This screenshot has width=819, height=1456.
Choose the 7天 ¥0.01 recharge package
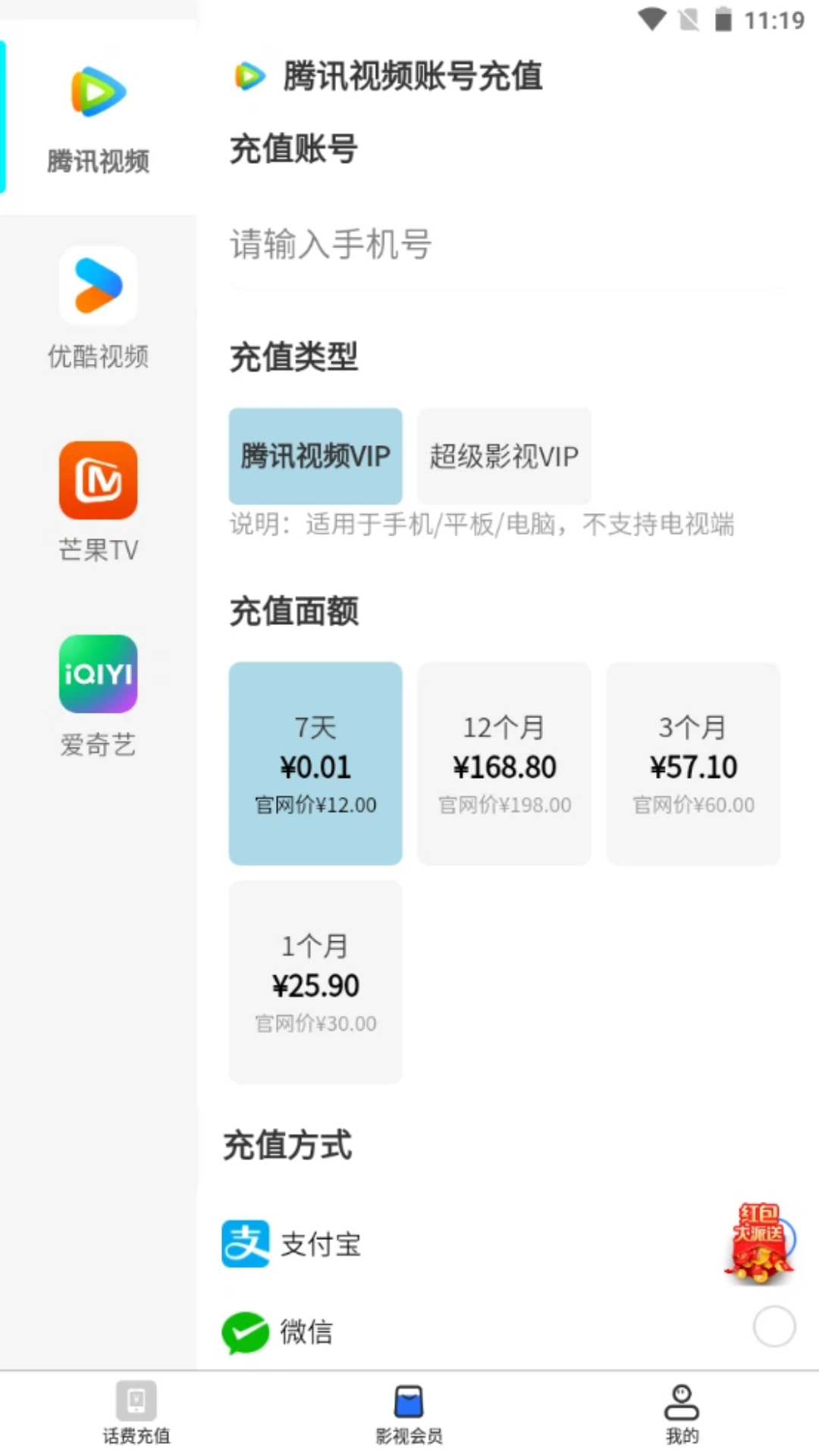pos(315,763)
